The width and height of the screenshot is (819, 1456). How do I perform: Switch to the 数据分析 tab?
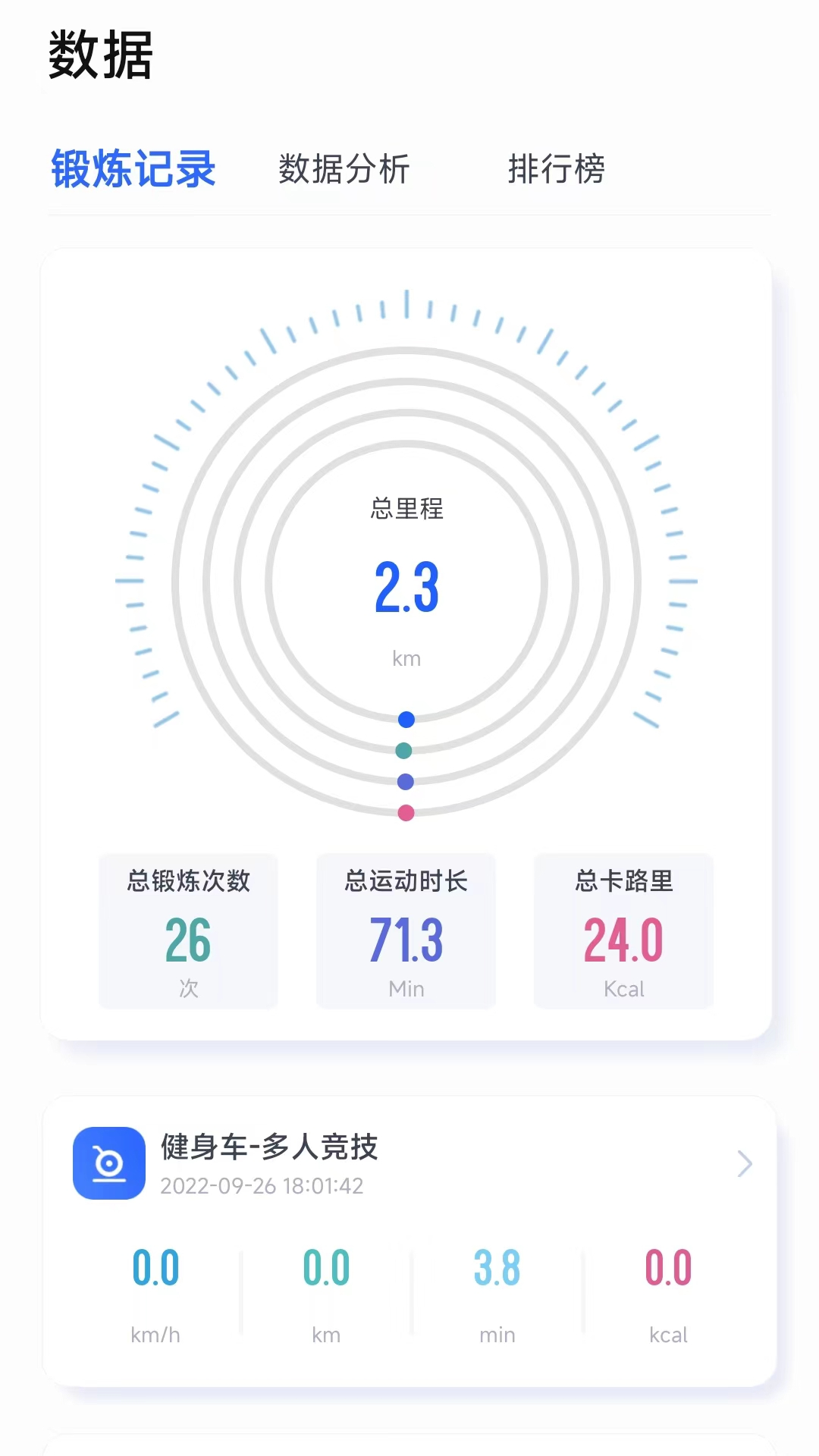(x=344, y=170)
